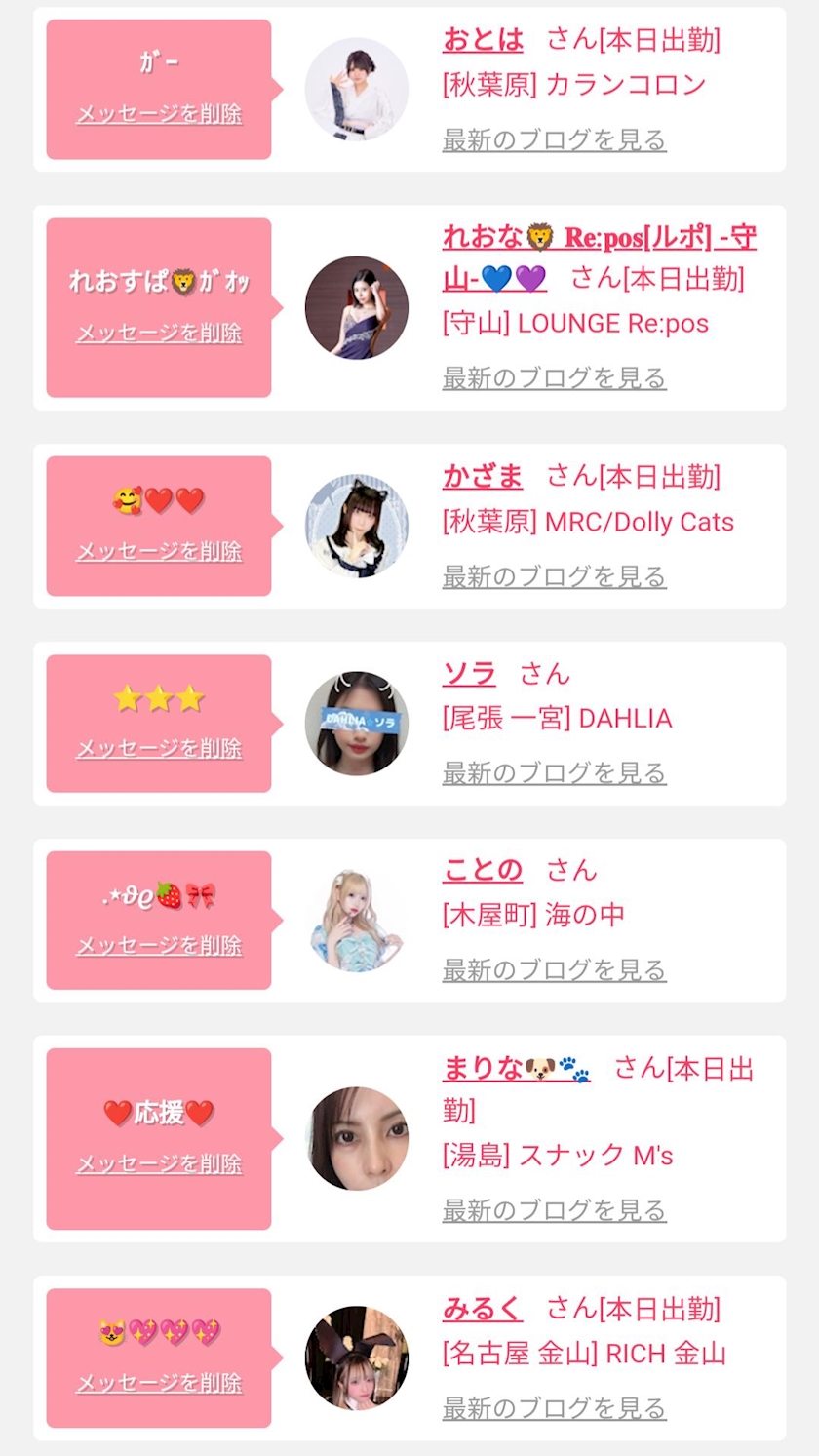Delete the れおすぱ message
This screenshot has width=819, height=1456.
coord(159,334)
